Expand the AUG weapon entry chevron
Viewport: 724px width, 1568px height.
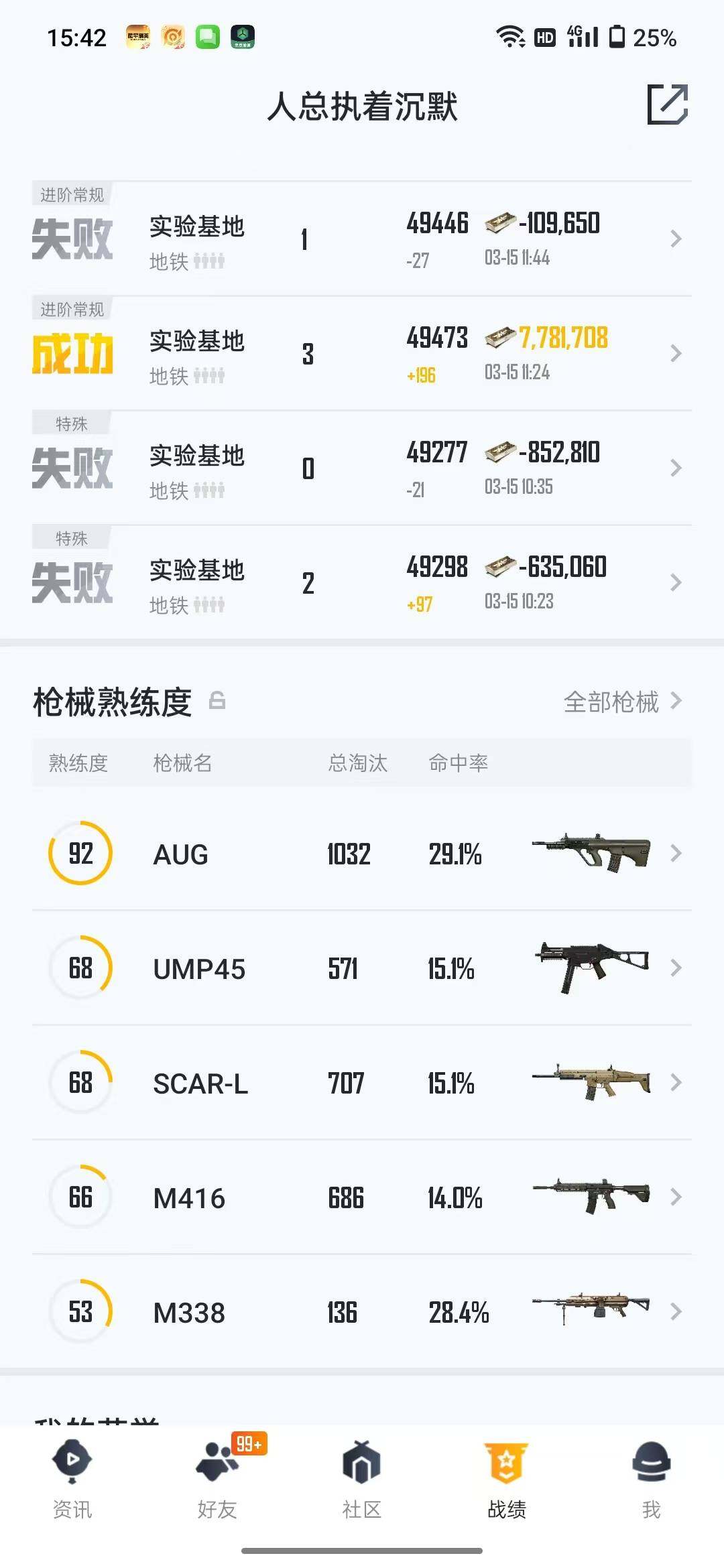[676, 853]
